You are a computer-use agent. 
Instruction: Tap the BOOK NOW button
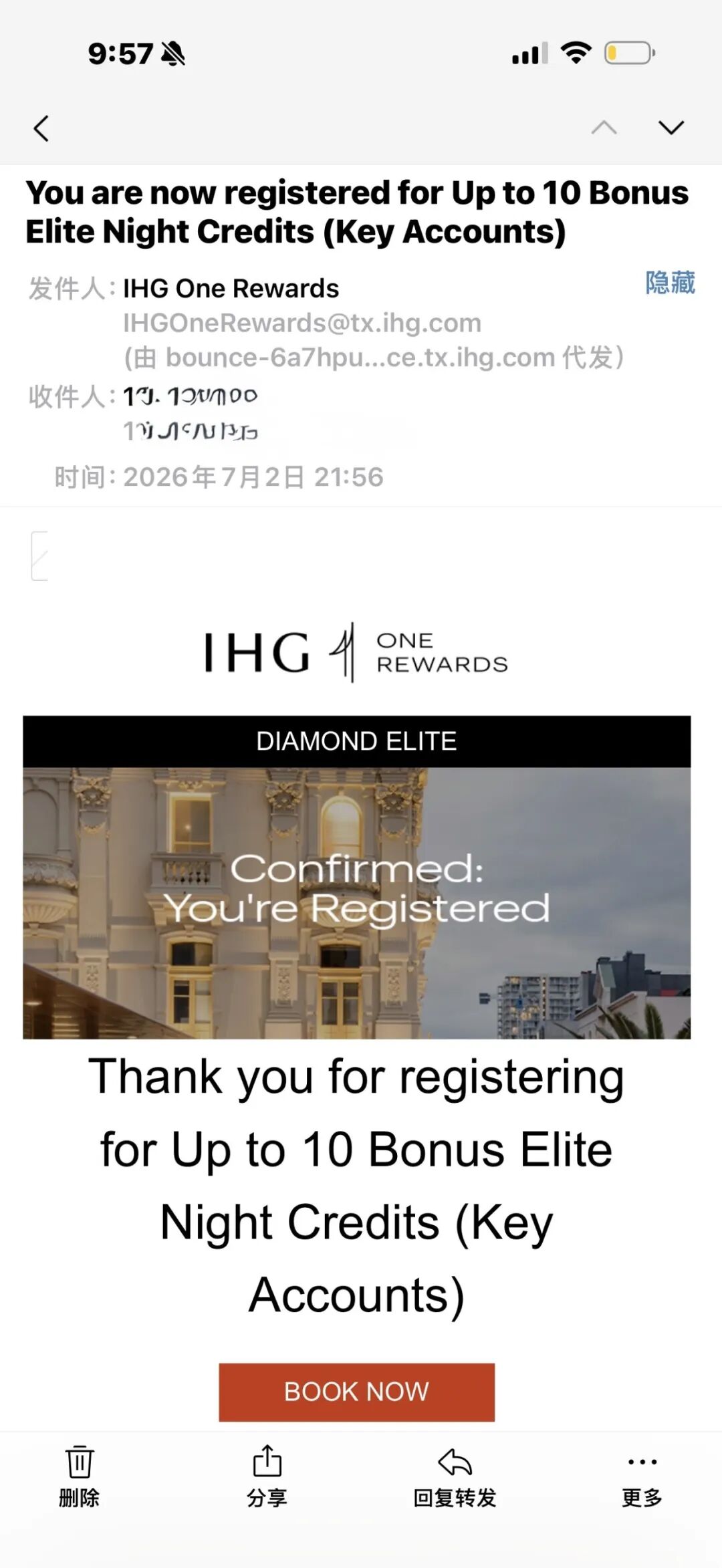356,1392
